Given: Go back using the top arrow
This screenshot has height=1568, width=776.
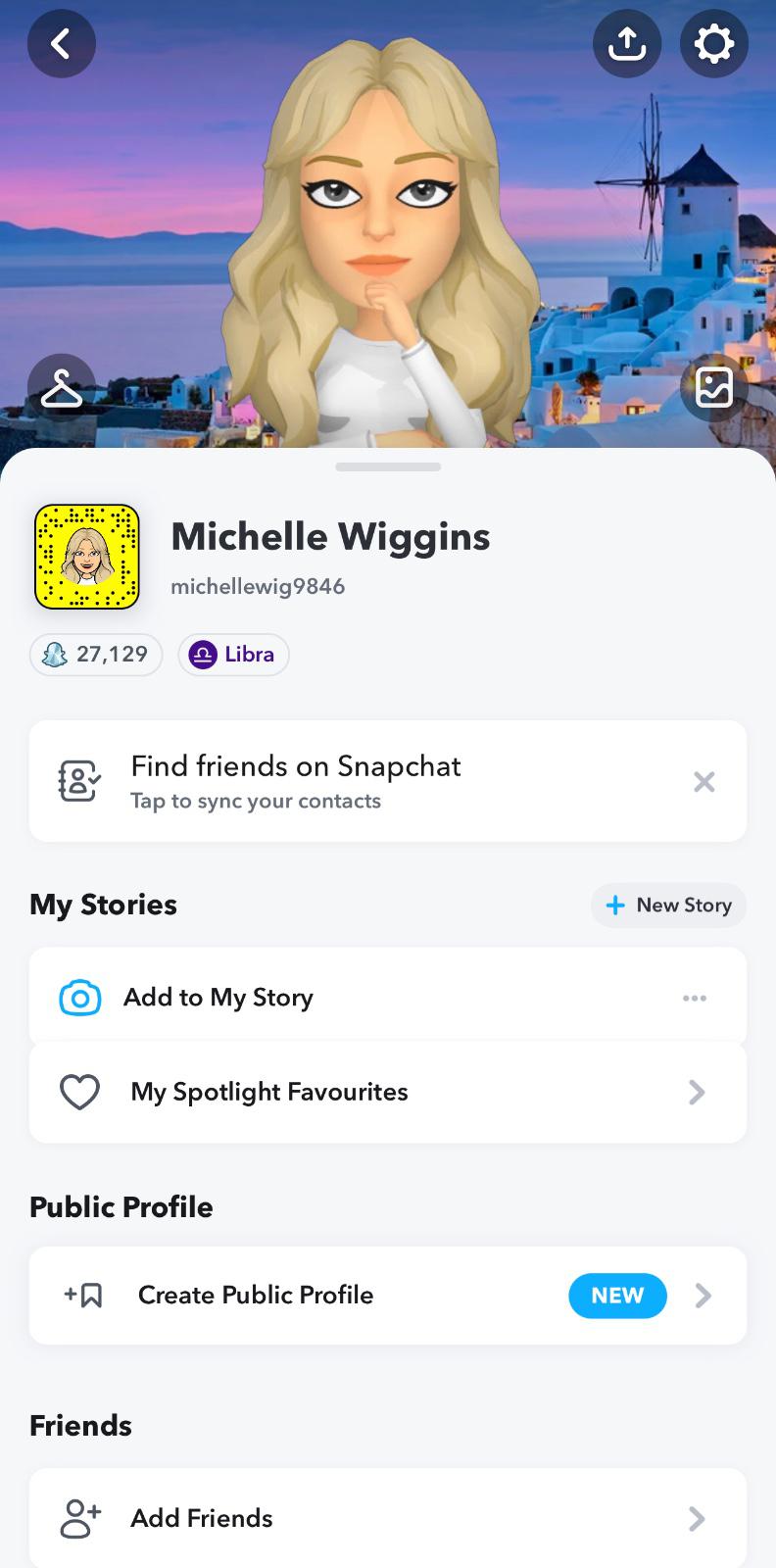Looking at the screenshot, I should [x=61, y=43].
